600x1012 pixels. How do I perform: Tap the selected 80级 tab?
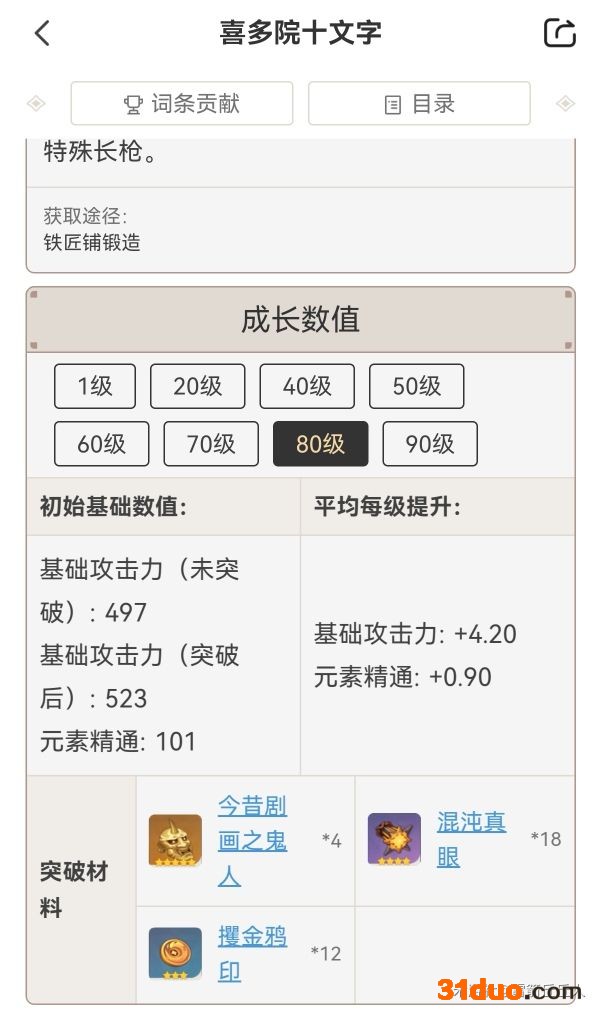pos(320,444)
